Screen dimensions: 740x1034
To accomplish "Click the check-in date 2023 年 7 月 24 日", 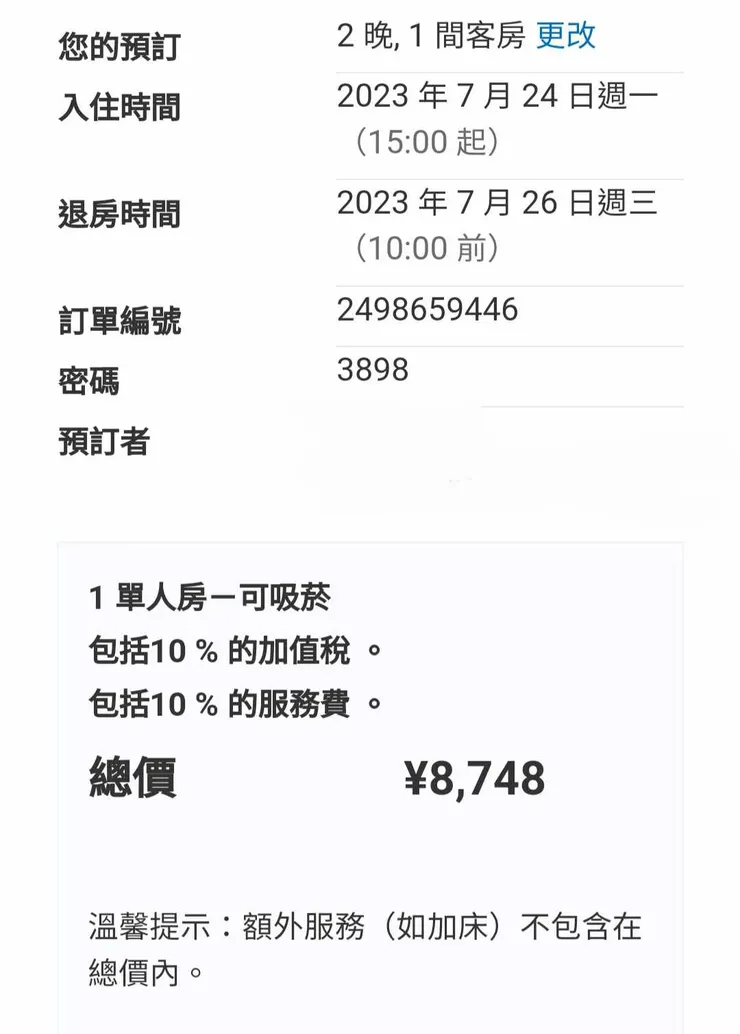I will click(x=495, y=100).
